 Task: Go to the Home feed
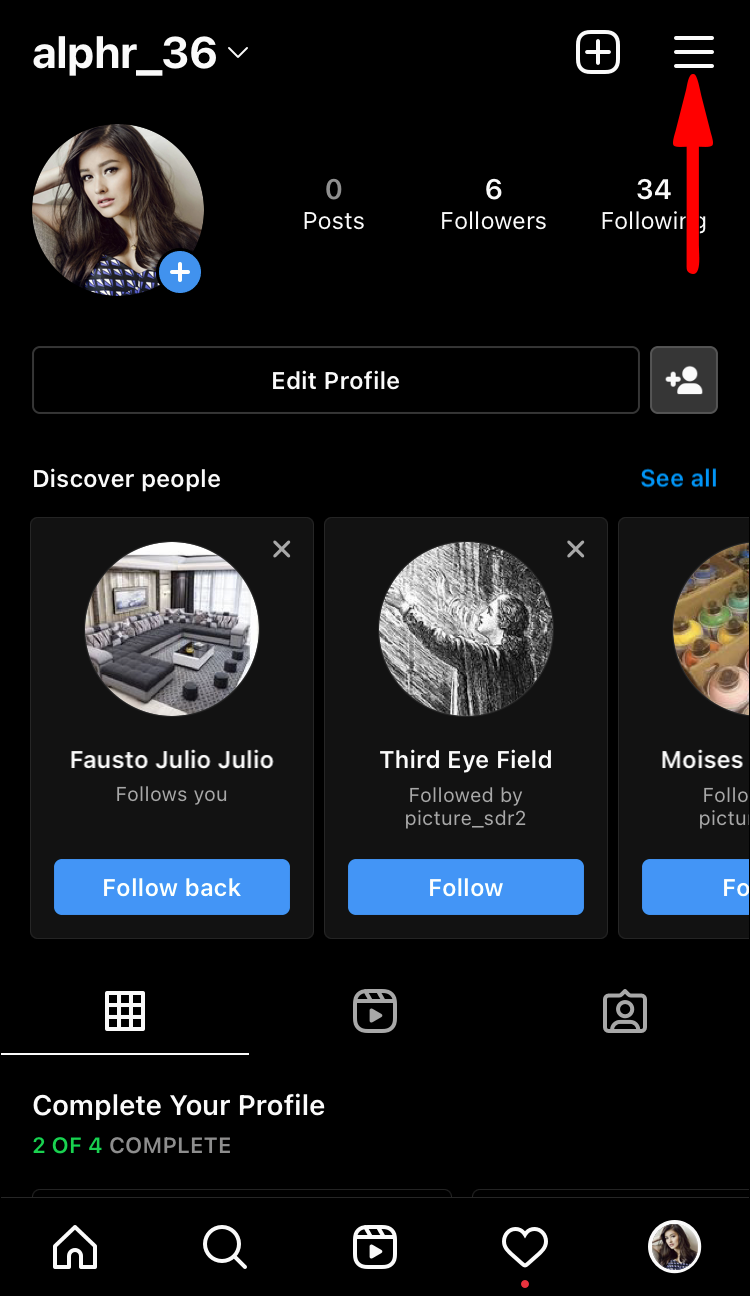point(75,1247)
